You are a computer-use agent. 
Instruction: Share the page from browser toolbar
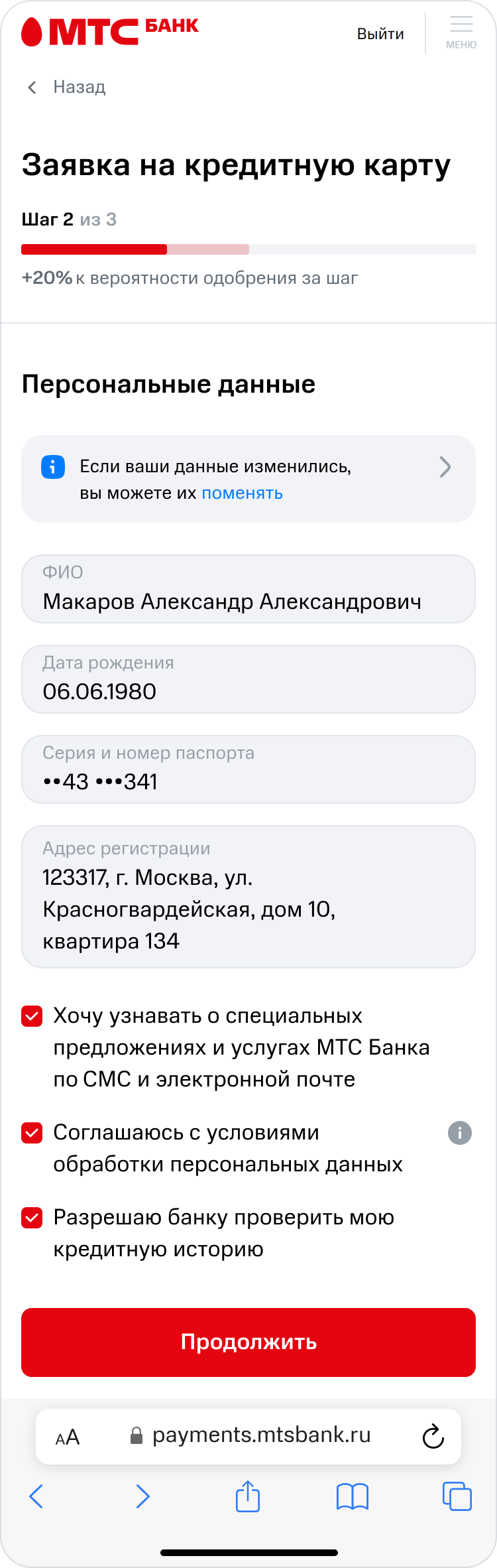tap(248, 1497)
